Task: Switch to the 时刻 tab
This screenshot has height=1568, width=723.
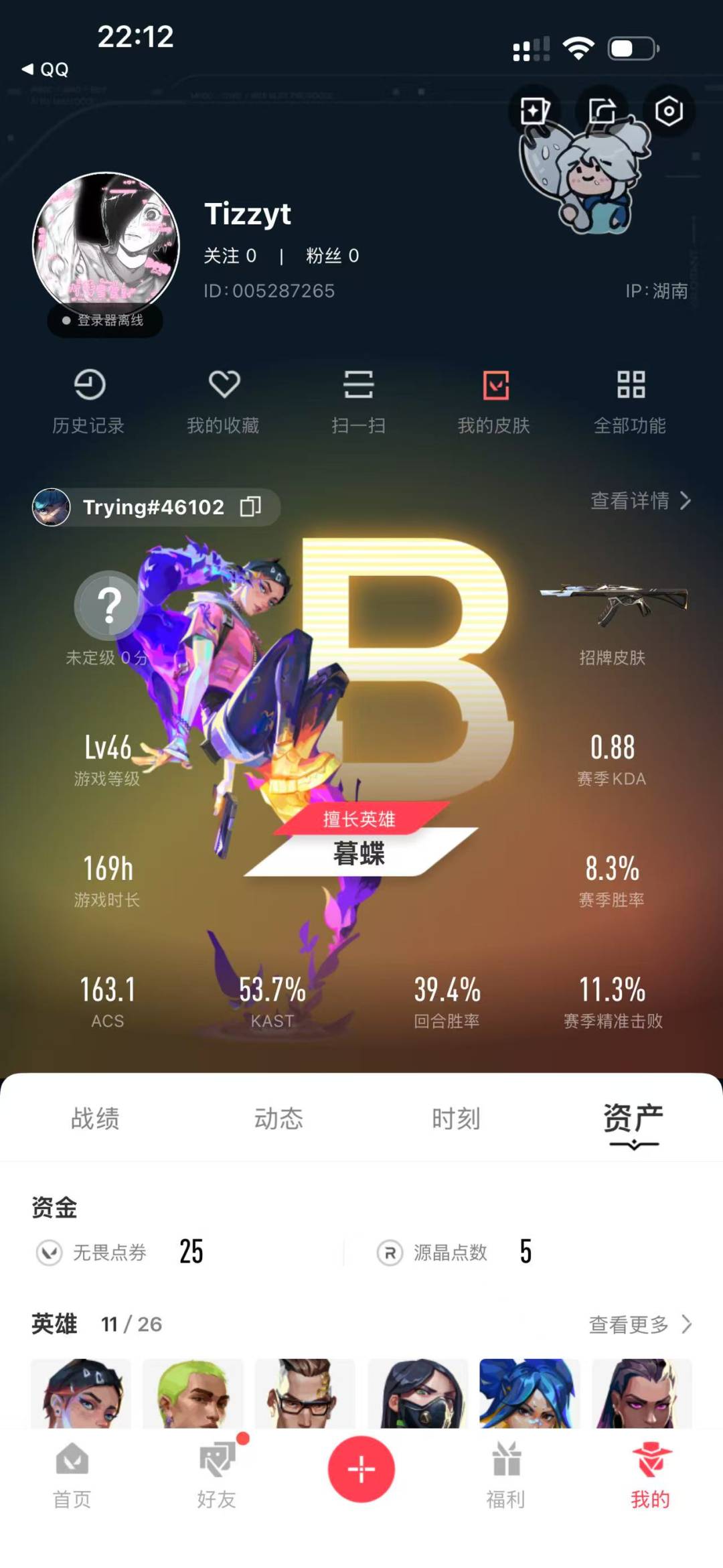Action: point(456,1119)
